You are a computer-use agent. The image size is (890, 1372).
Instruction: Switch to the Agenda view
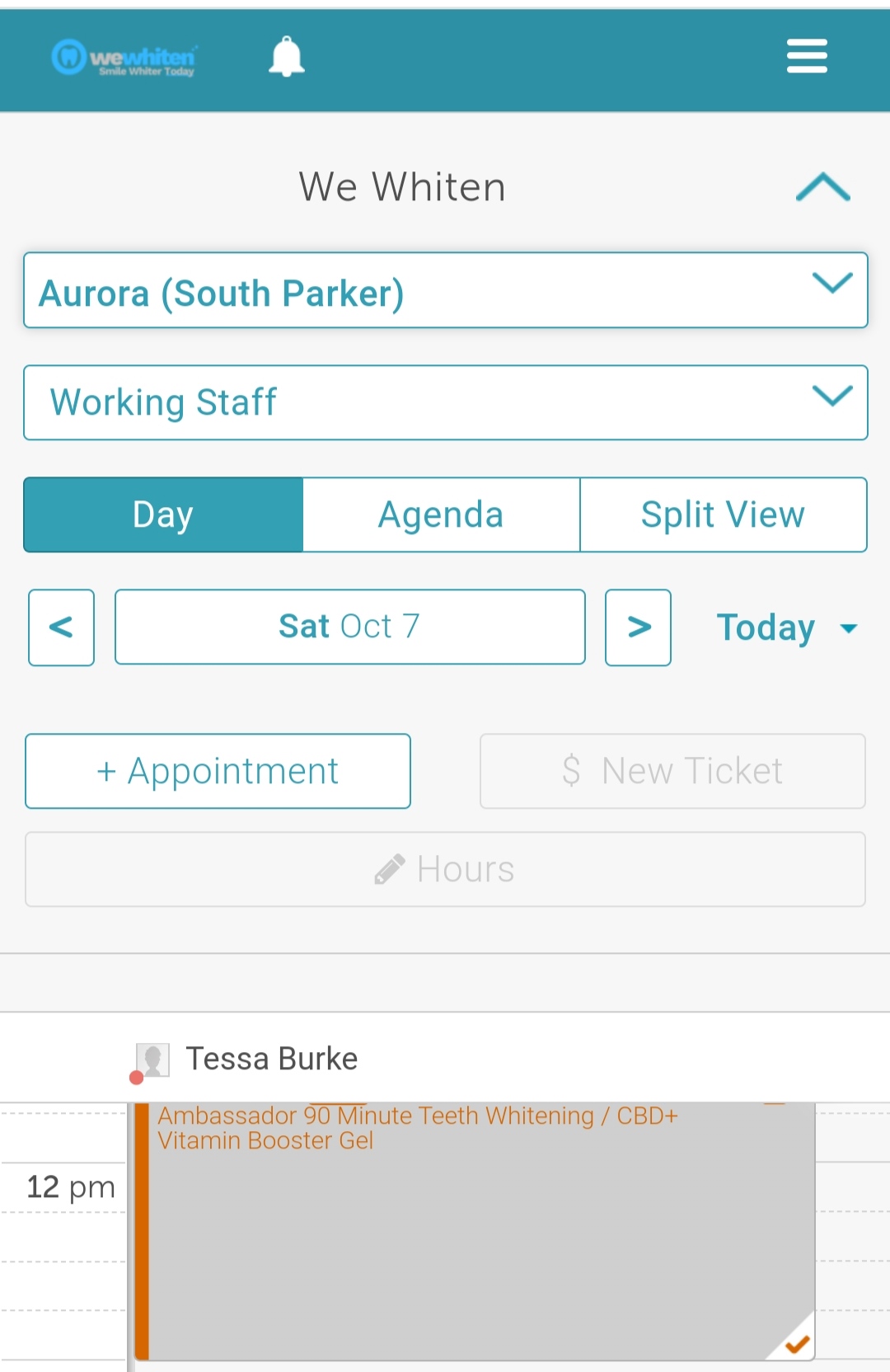[x=441, y=514]
